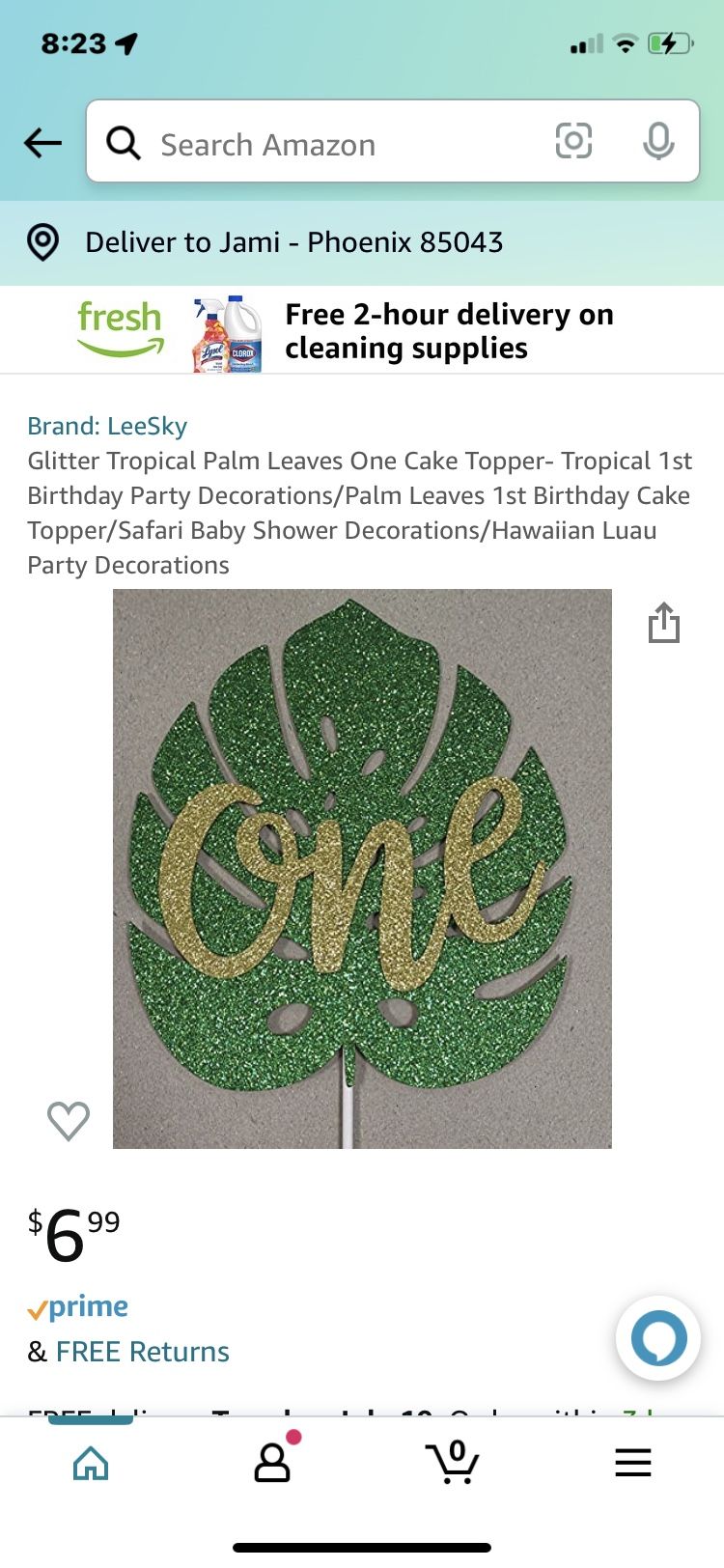This screenshot has width=724, height=1568.
Task: Start voice search with the microphone
Action: pos(658,142)
